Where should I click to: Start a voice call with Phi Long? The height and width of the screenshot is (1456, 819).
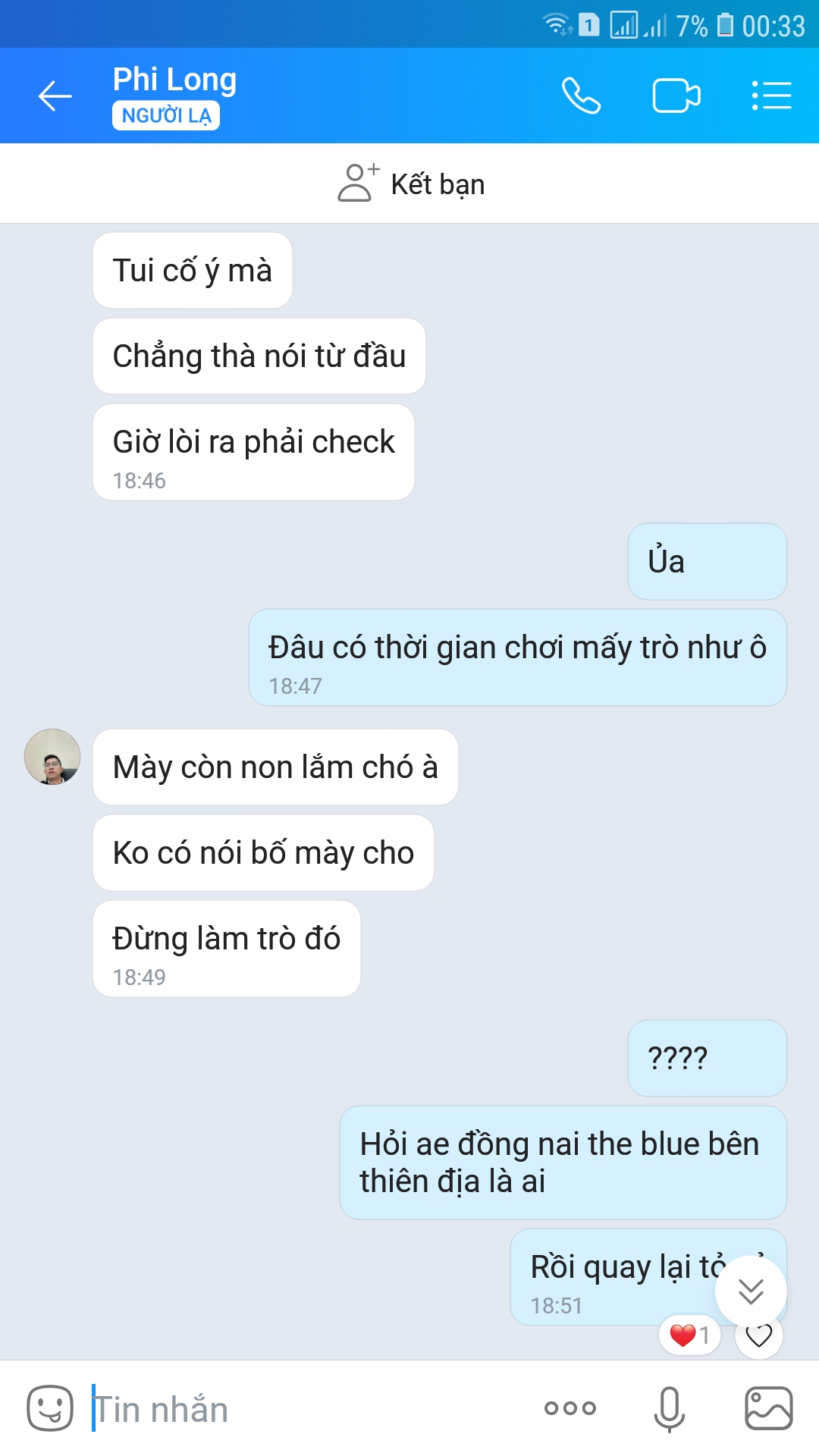point(581,96)
